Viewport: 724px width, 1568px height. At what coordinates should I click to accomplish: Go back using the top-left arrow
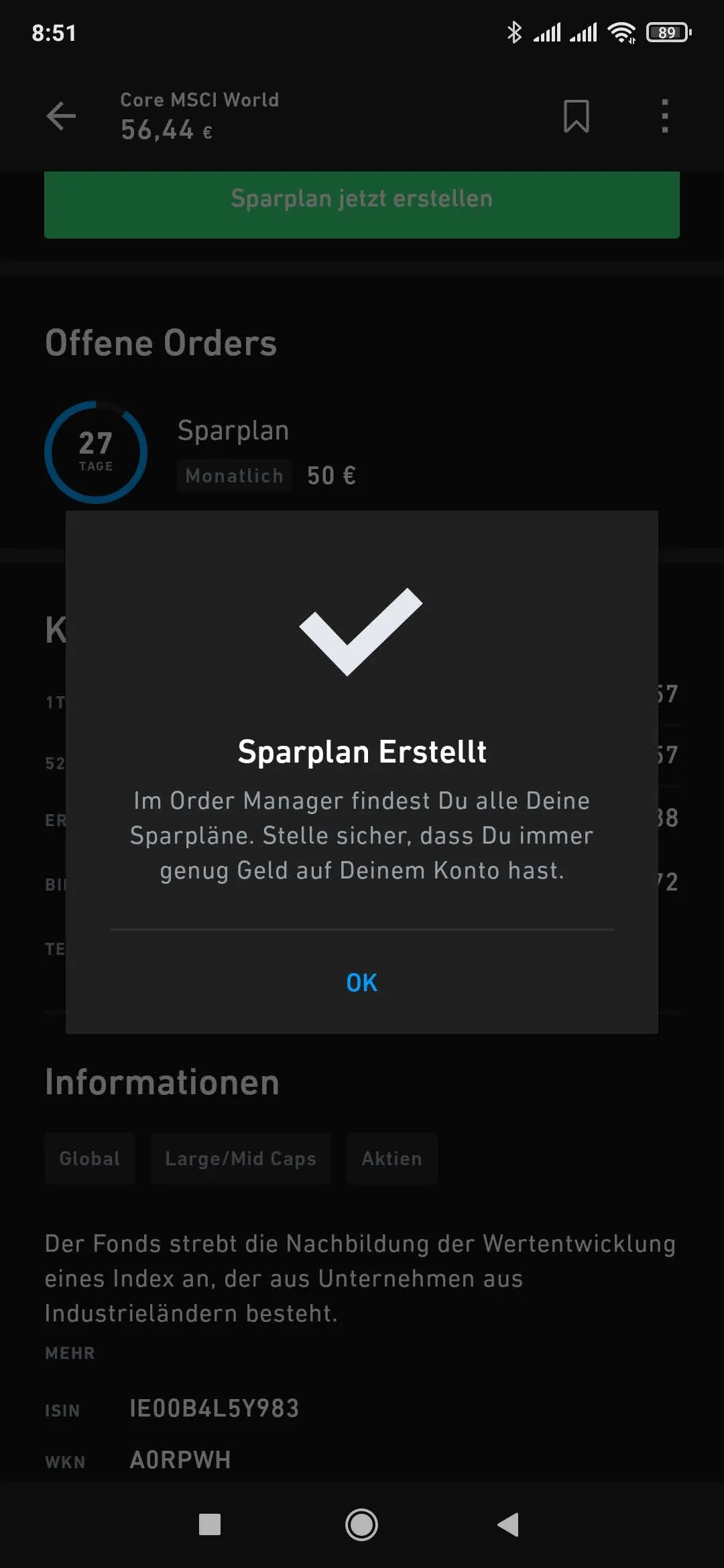pyautogui.click(x=61, y=116)
